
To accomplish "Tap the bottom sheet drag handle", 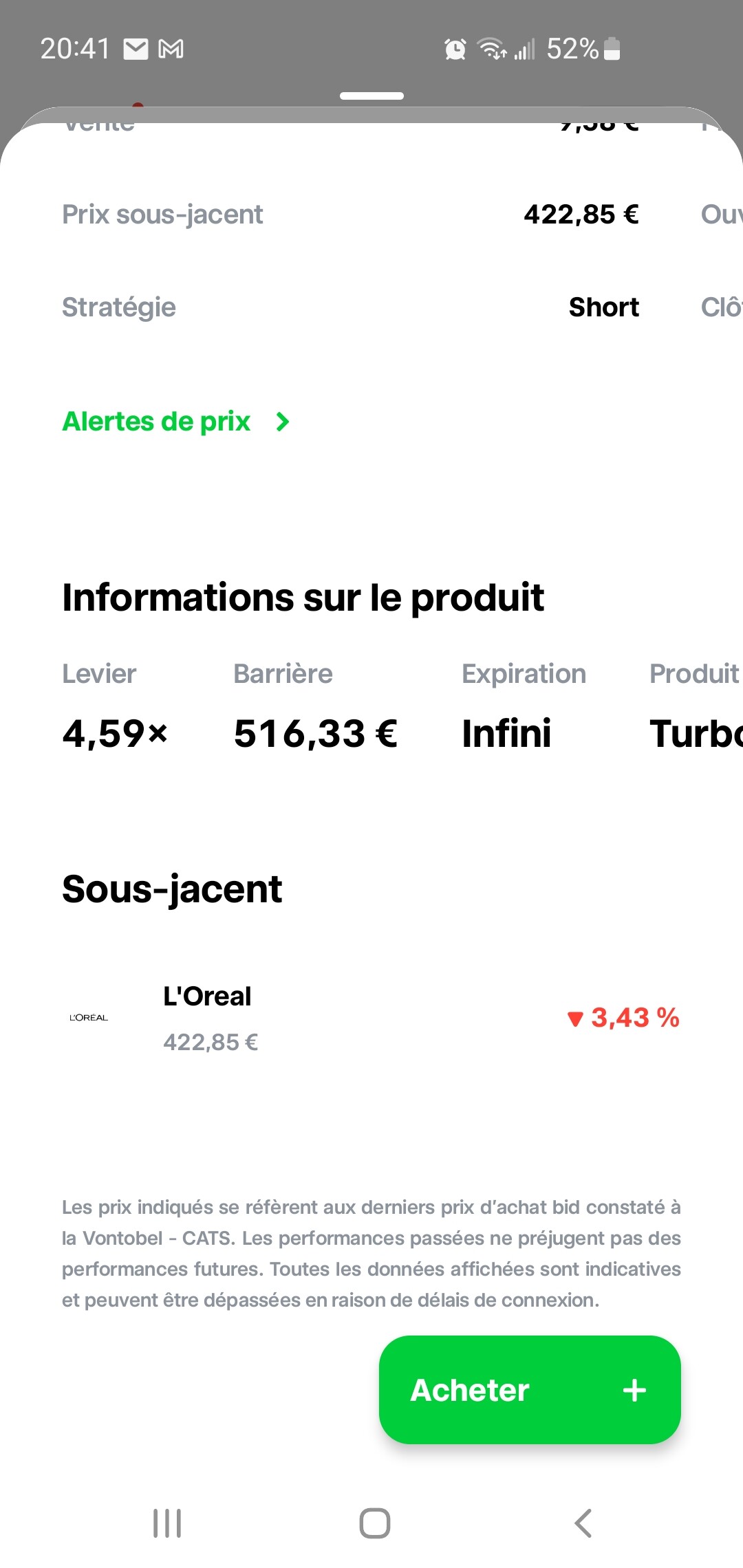I will 371,96.
